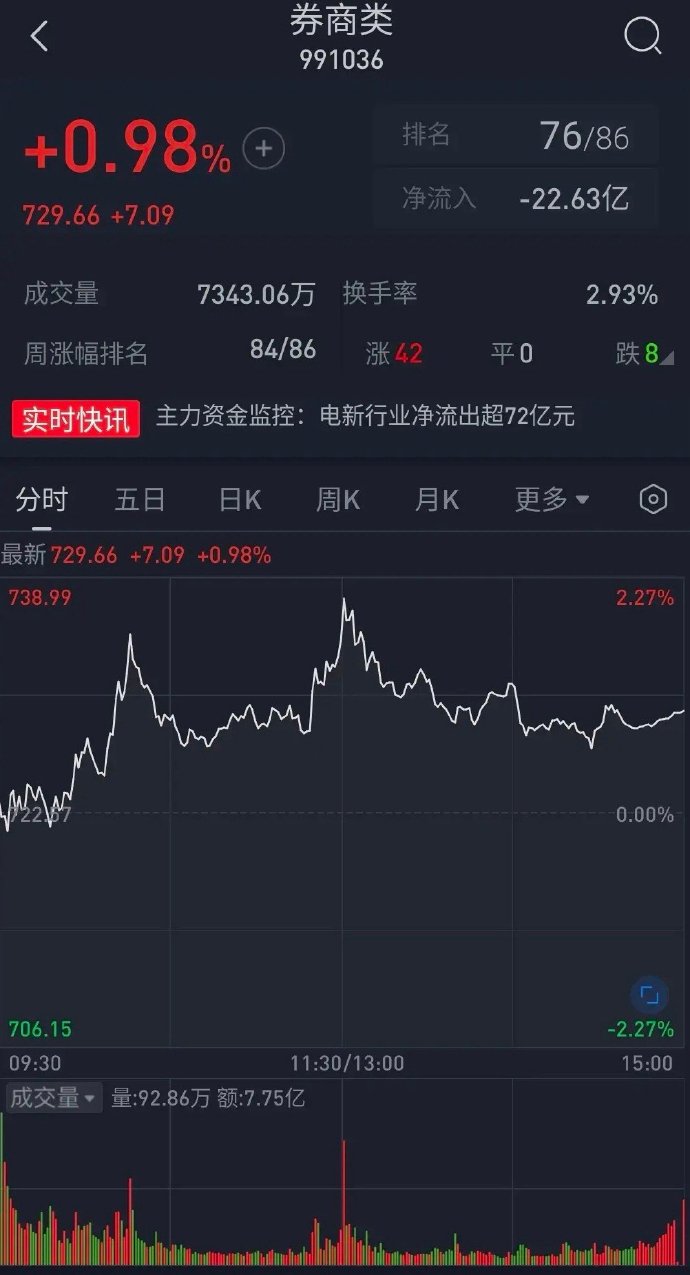Go back using the top-left arrow
Image resolution: width=690 pixels, height=1275 pixels.
click(39, 38)
